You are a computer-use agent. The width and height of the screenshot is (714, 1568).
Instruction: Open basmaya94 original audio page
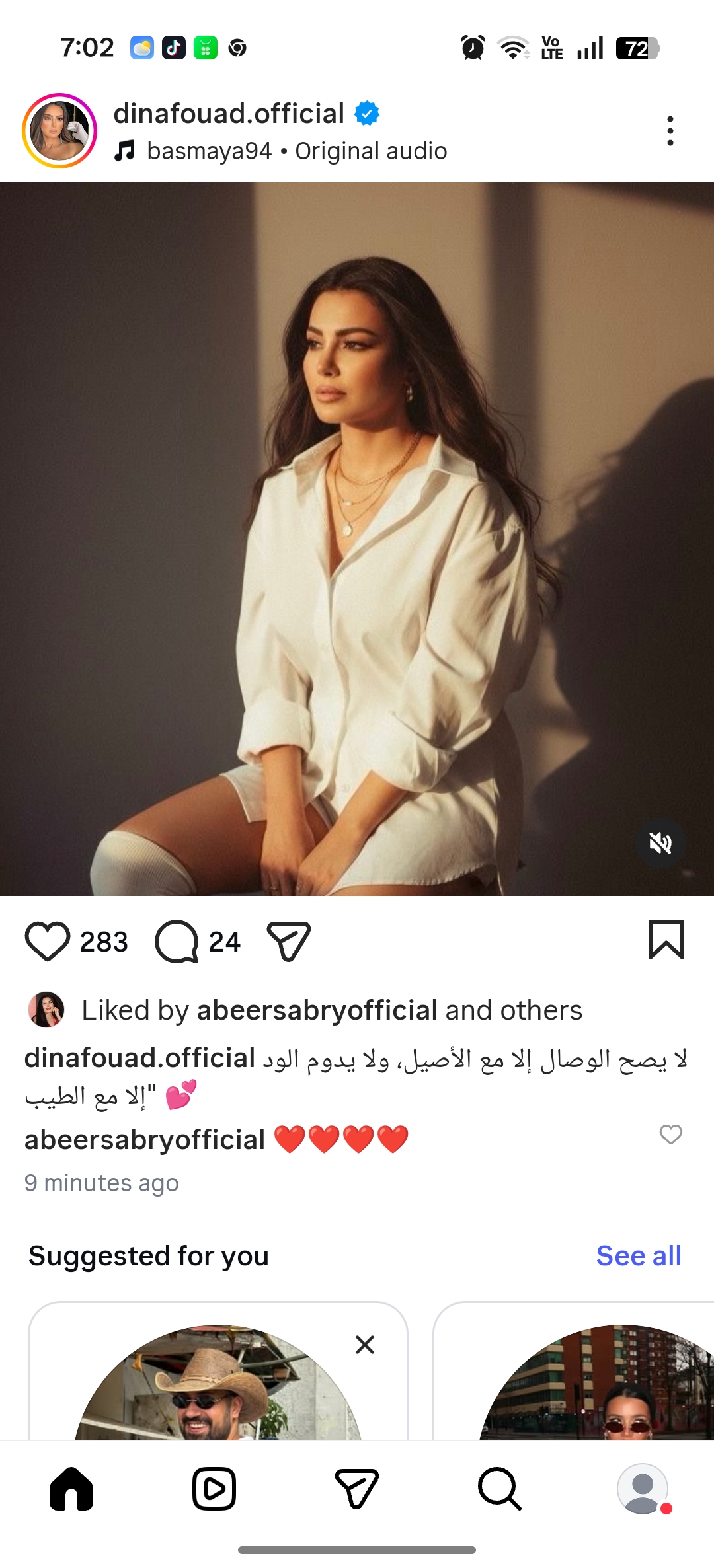296,151
